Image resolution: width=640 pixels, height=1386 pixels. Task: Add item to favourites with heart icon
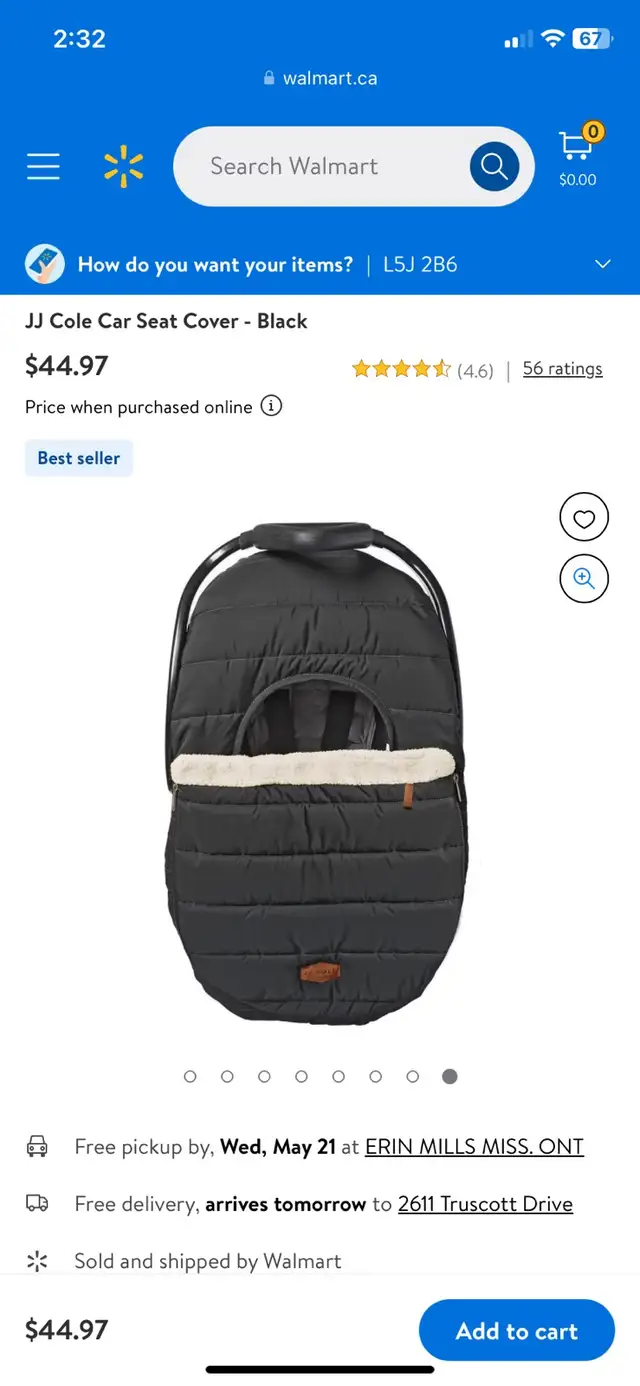[584, 519]
